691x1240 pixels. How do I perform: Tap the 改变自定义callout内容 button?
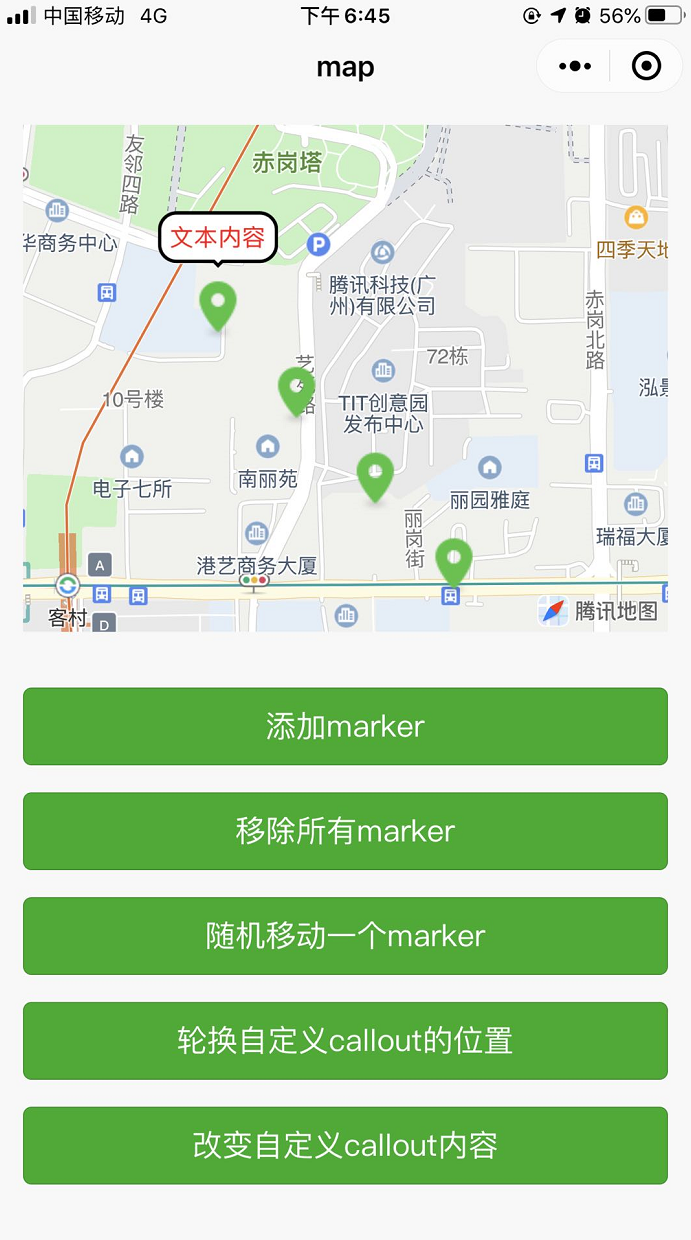coord(345,1145)
